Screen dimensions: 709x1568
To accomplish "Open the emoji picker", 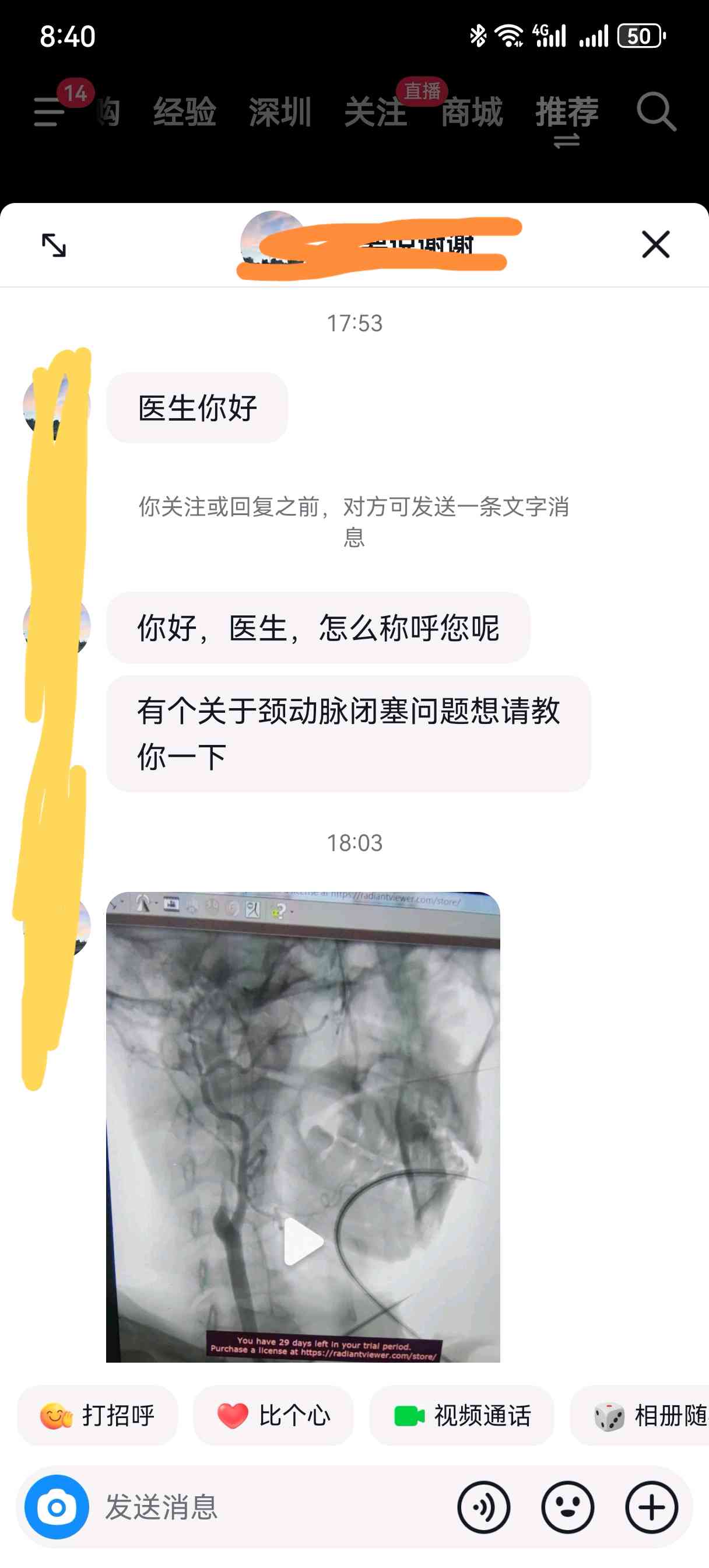I will click(567, 1507).
